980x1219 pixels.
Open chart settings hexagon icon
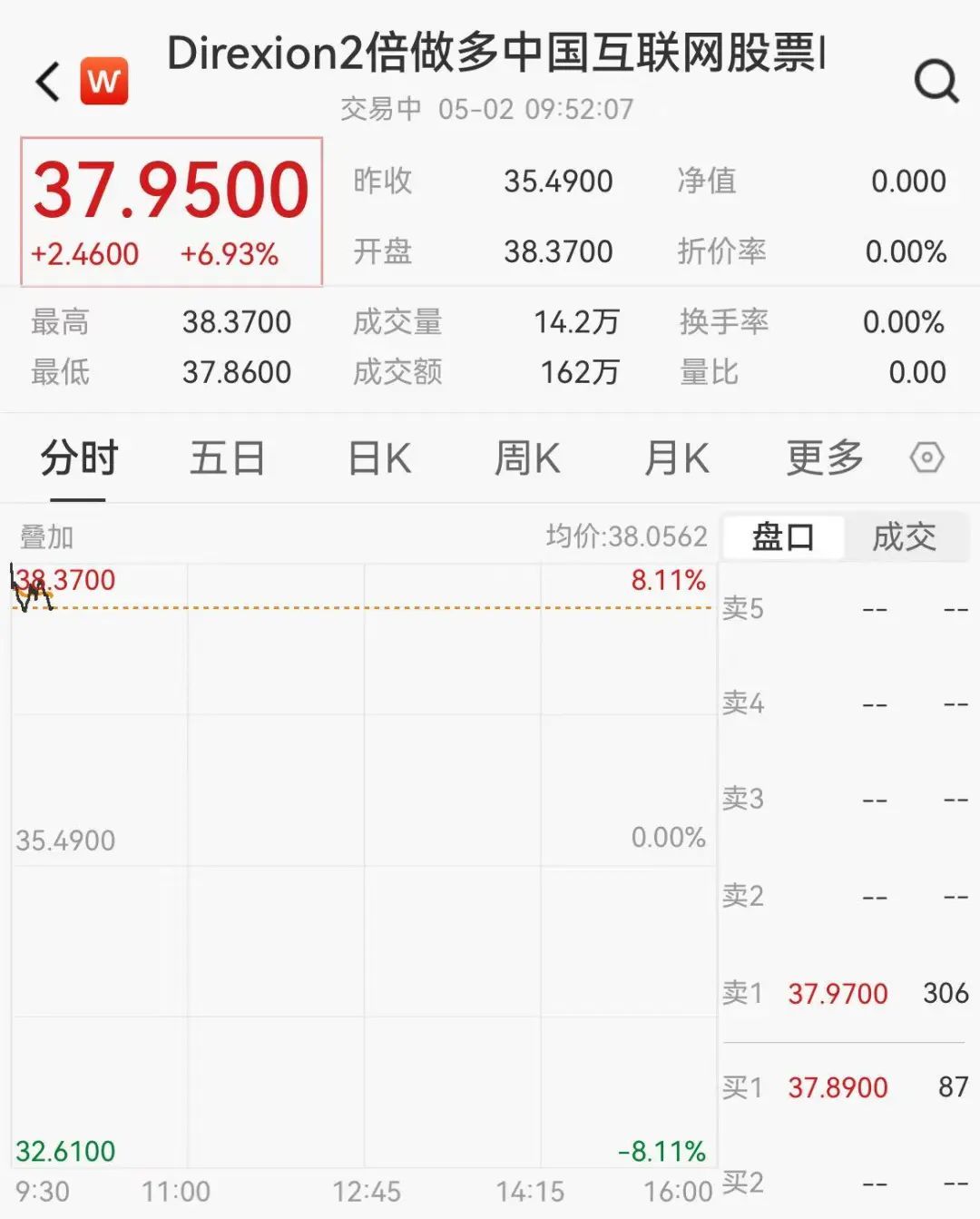click(x=926, y=457)
